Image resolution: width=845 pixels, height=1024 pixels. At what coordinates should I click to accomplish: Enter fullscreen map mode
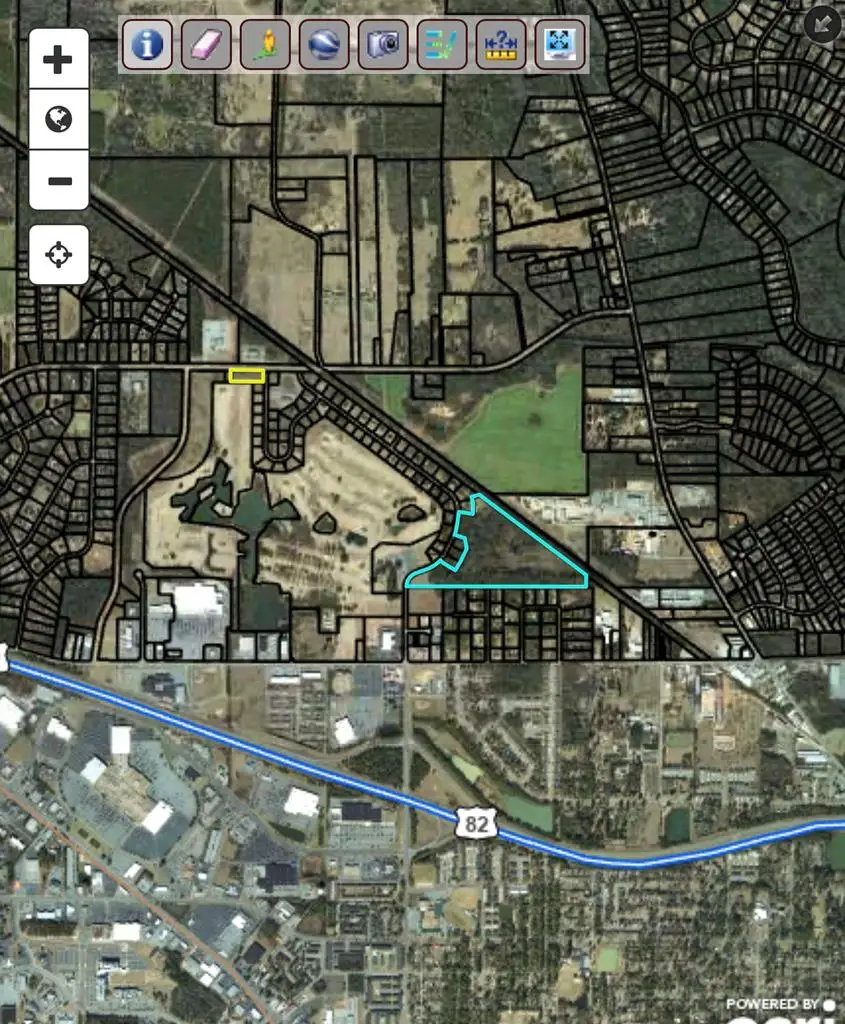coord(559,44)
